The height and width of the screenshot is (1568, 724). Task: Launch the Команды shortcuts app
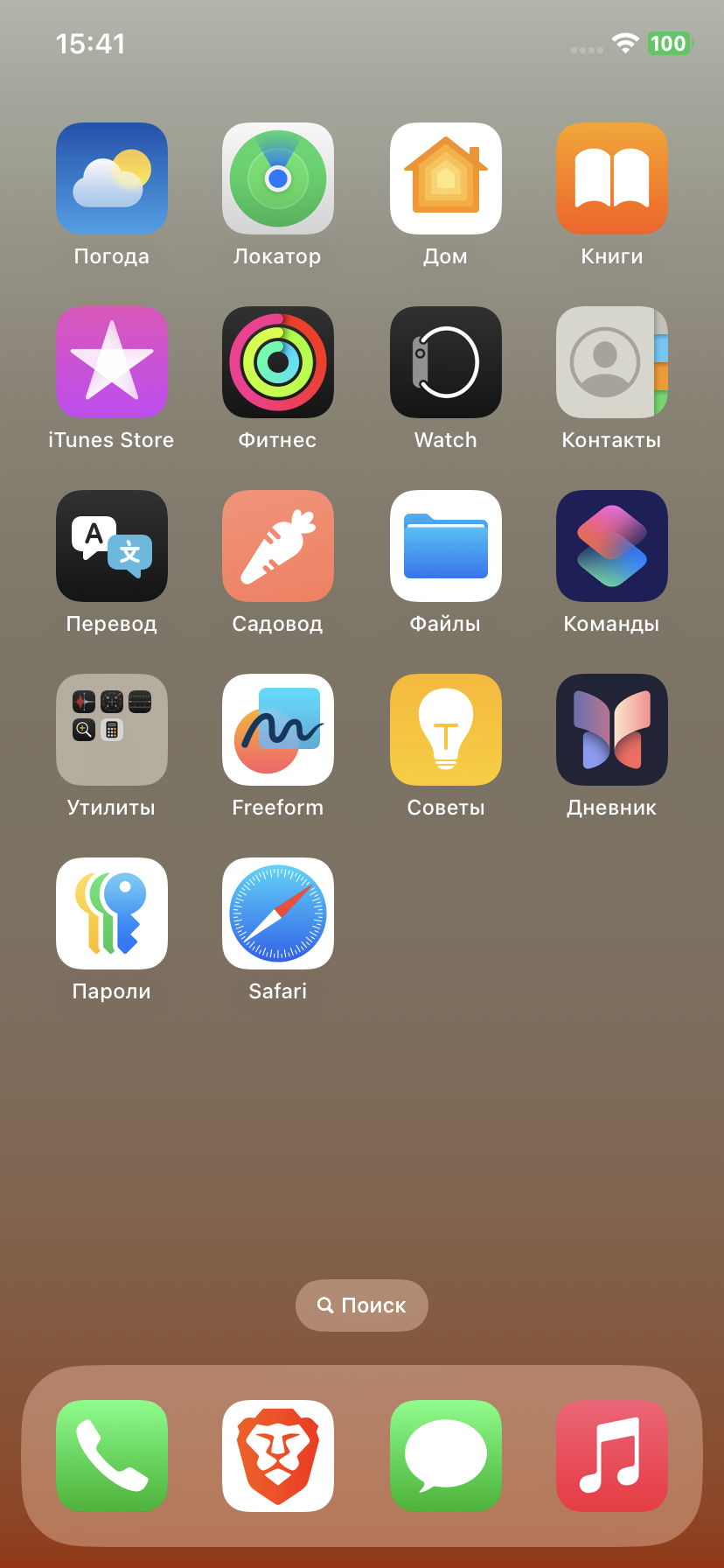[612, 546]
